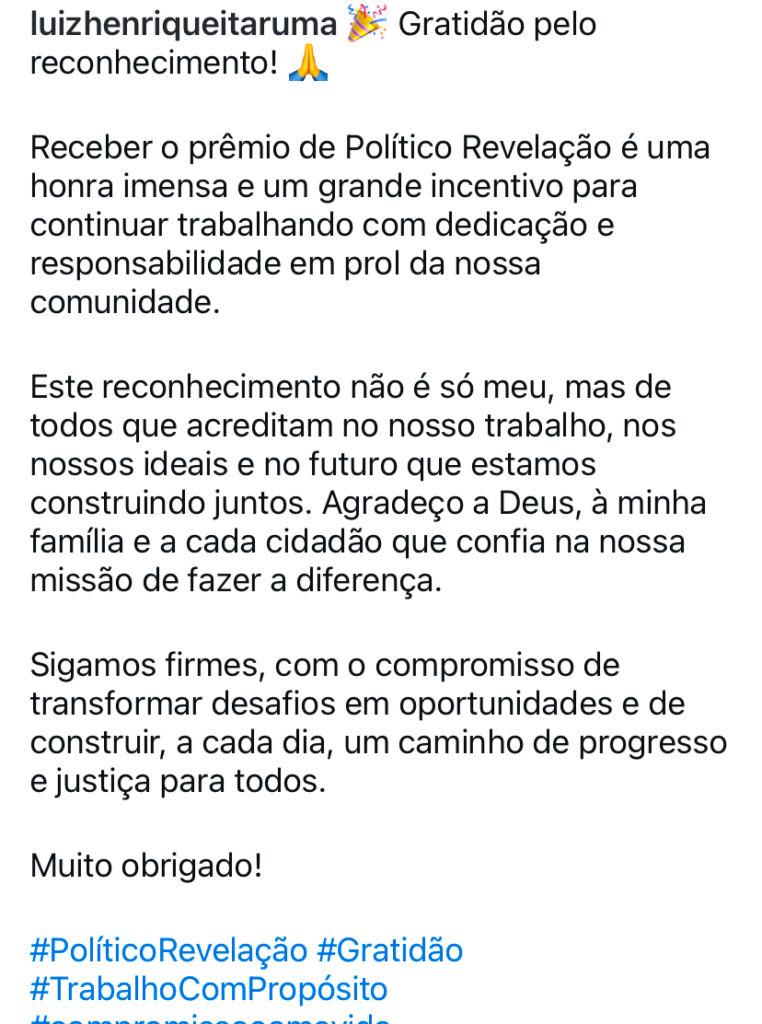The width and height of the screenshot is (762, 1024).
Task: Open the #PolíticoRevelação hashtag
Action: (168, 950)
